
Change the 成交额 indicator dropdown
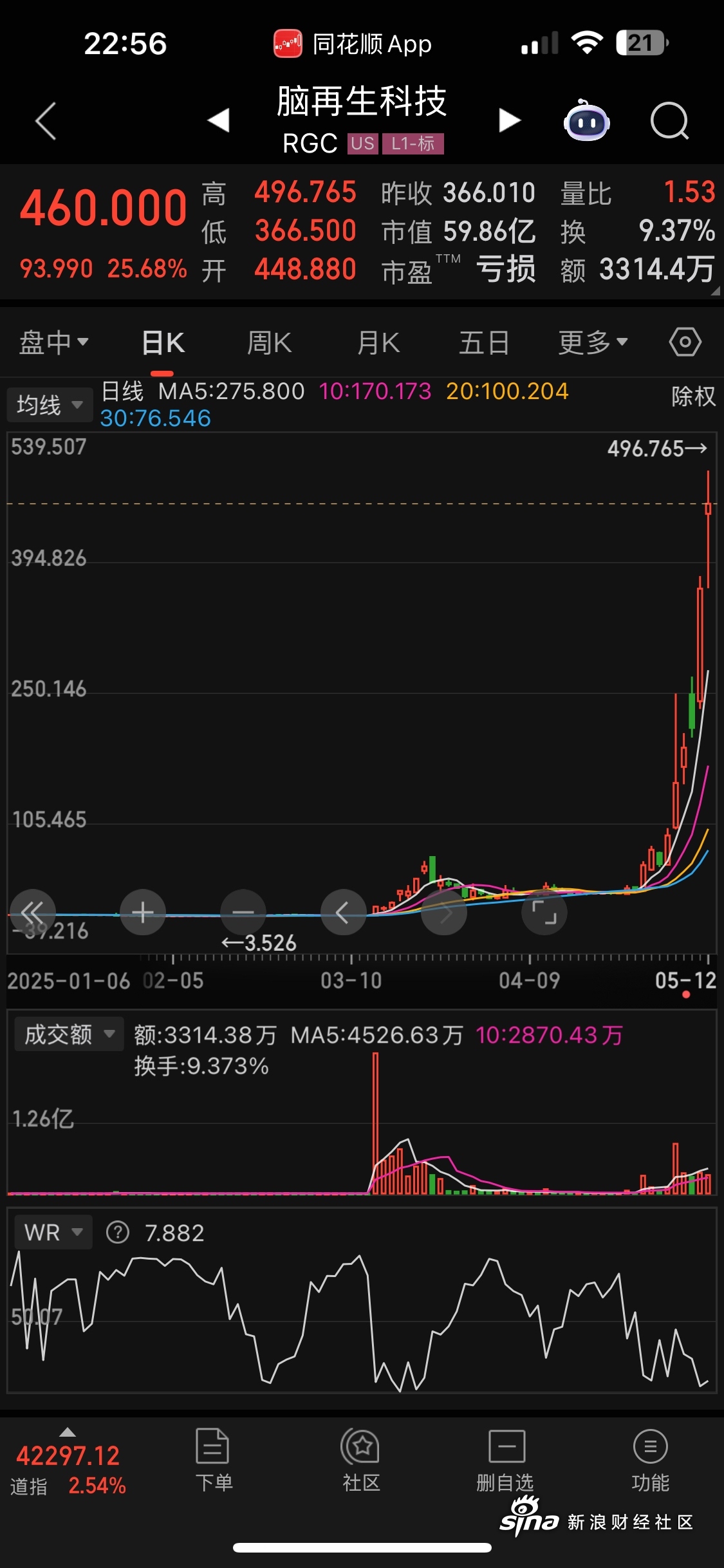[x=68, y=1034]
